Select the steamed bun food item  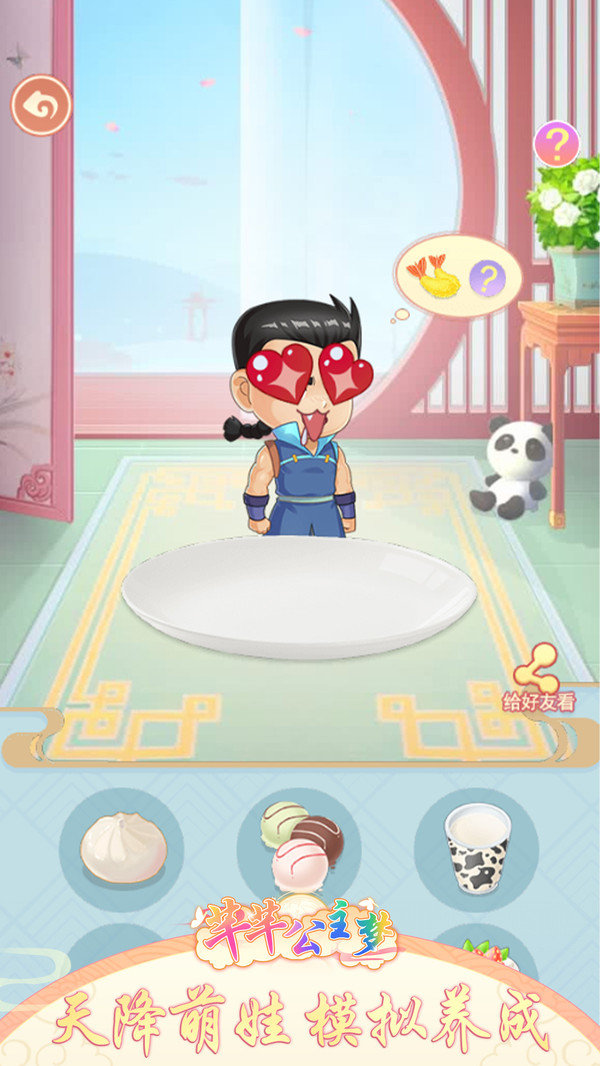click(122, 848)
